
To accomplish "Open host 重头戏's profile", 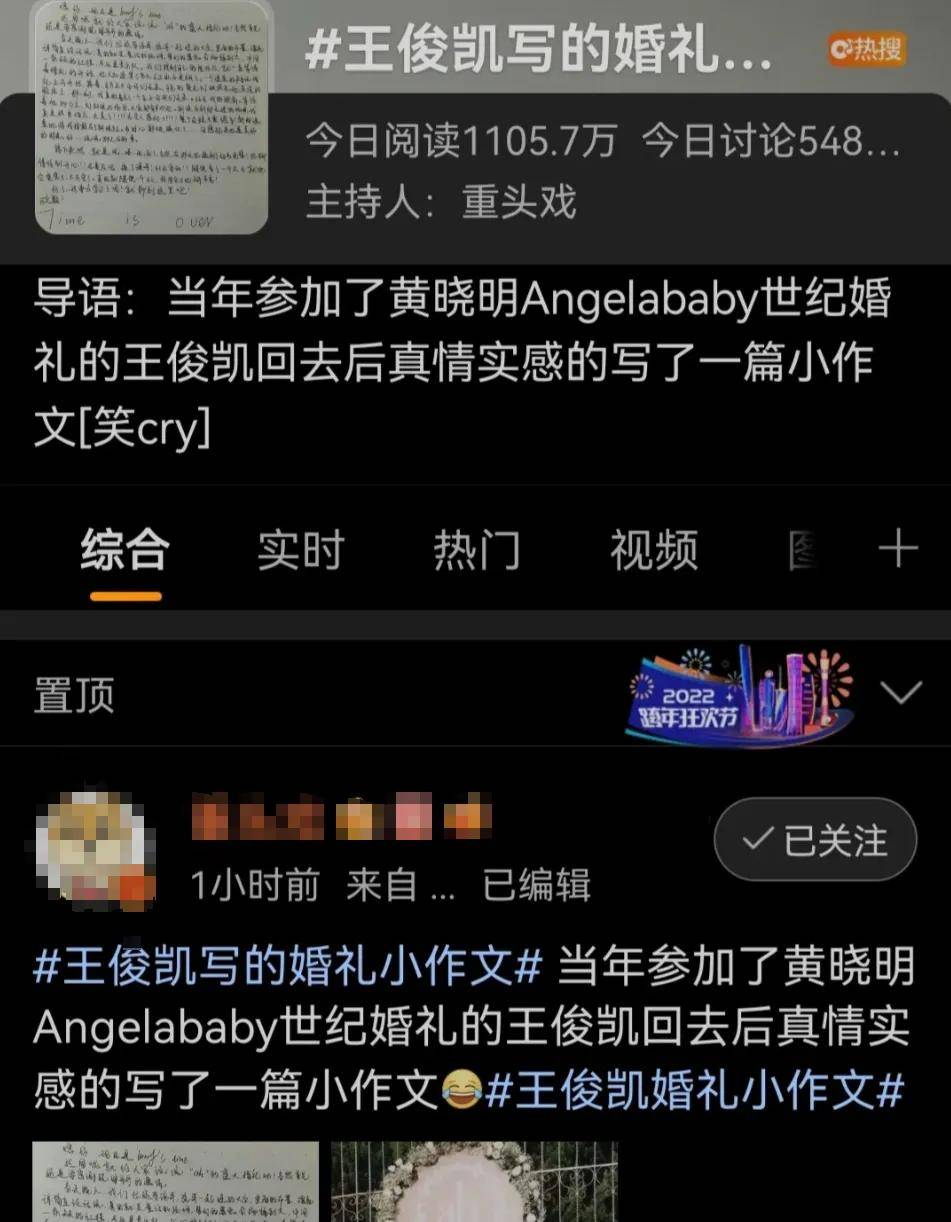I will [519, 202].
